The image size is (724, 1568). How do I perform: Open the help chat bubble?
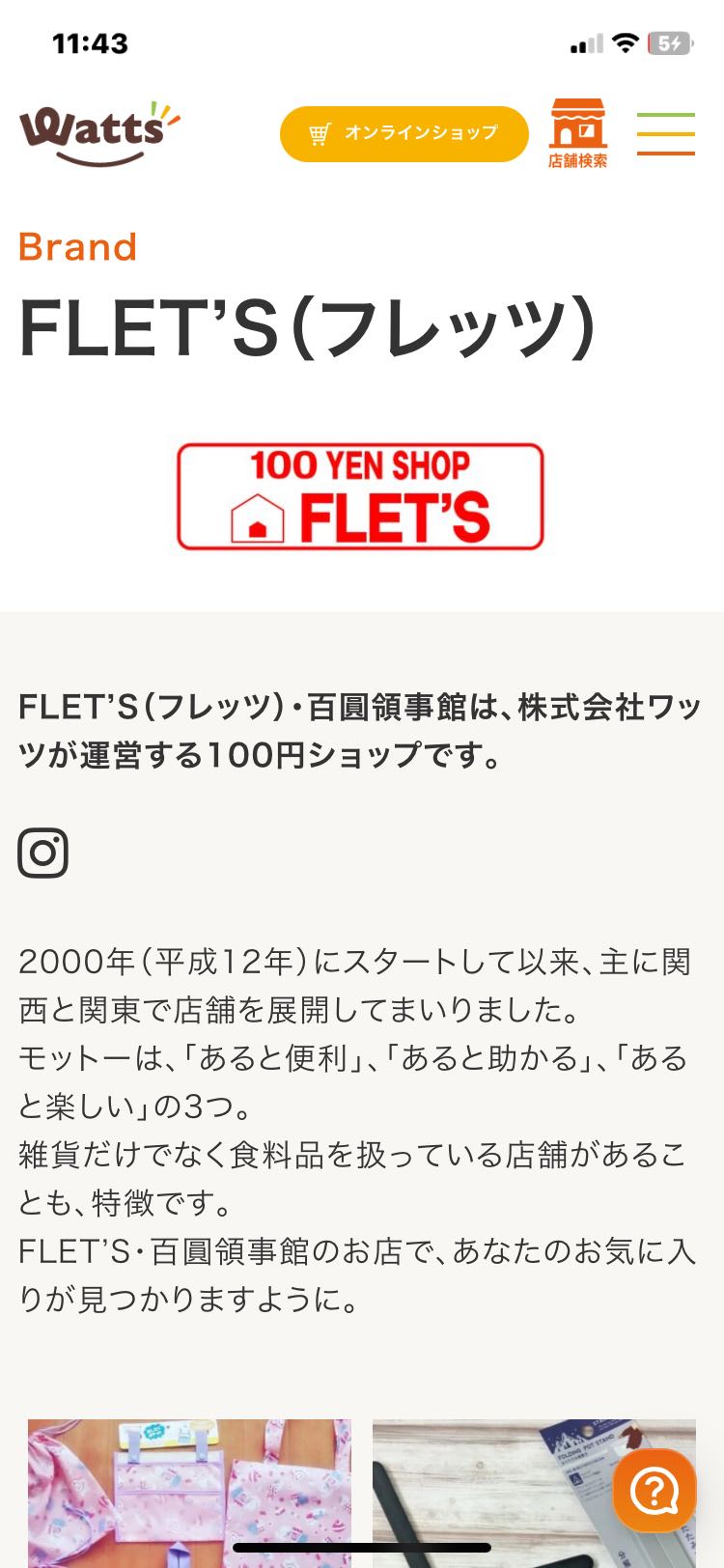tap(654, 1491)
